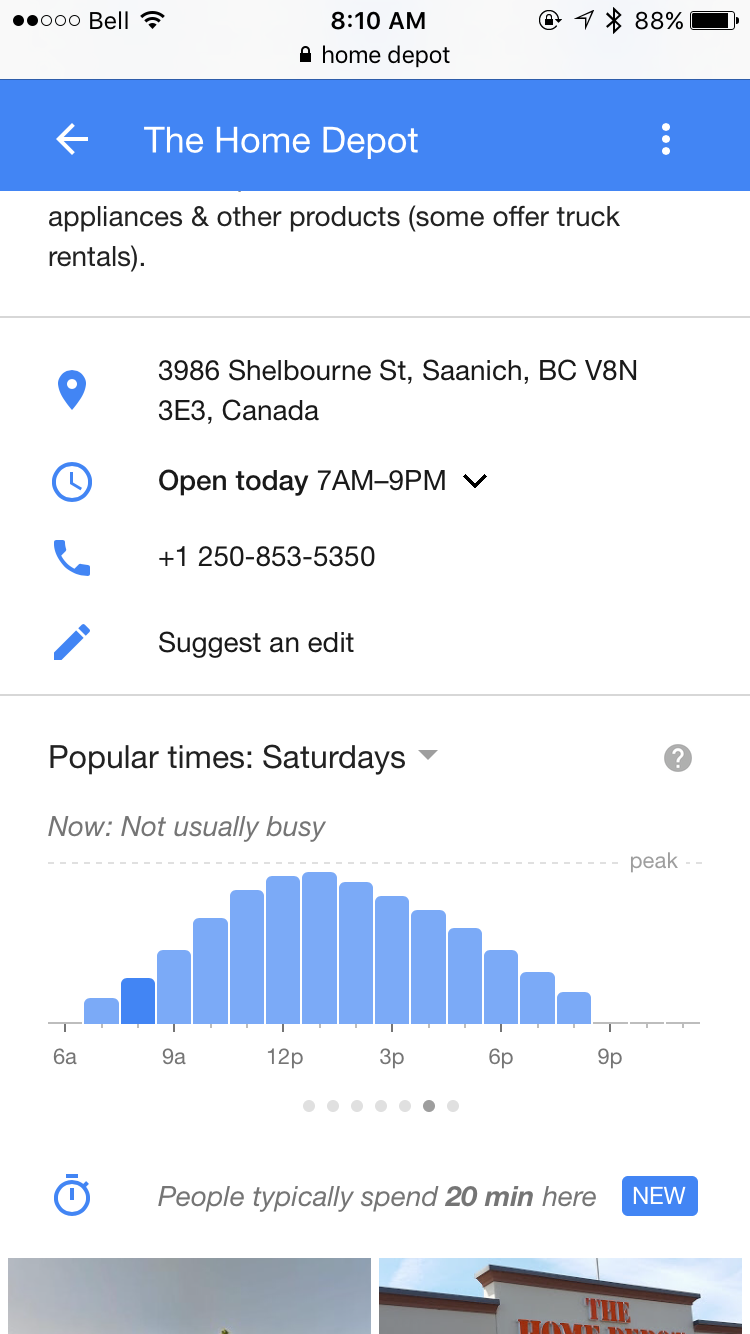Open the Popular times day dropdown

pyautogui.click(x=428, y=756)
